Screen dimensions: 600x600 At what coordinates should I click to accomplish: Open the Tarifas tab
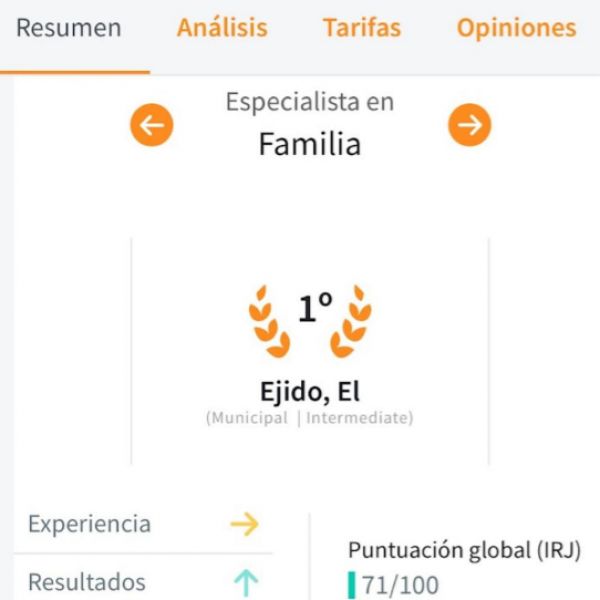click(361, 28)
